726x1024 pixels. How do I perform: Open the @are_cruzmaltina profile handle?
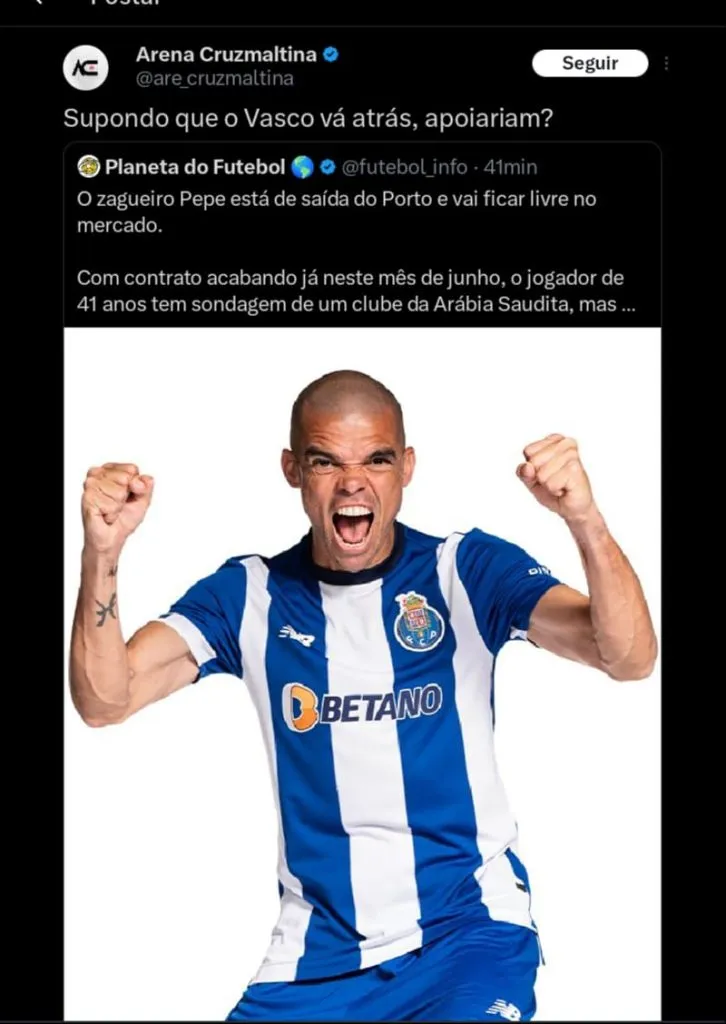214,78
